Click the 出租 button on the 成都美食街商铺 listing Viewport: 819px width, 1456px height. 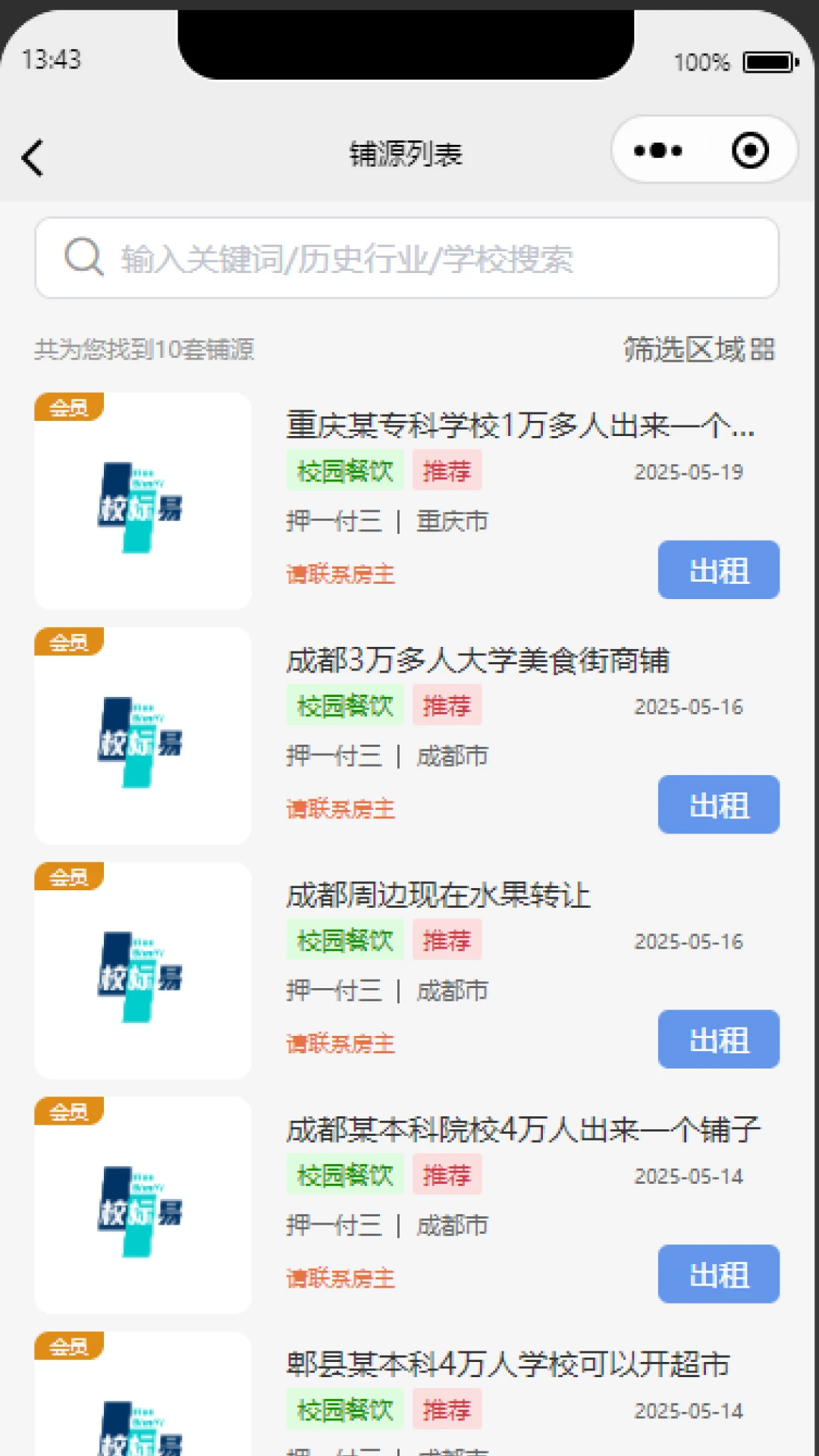click(717, 805)
